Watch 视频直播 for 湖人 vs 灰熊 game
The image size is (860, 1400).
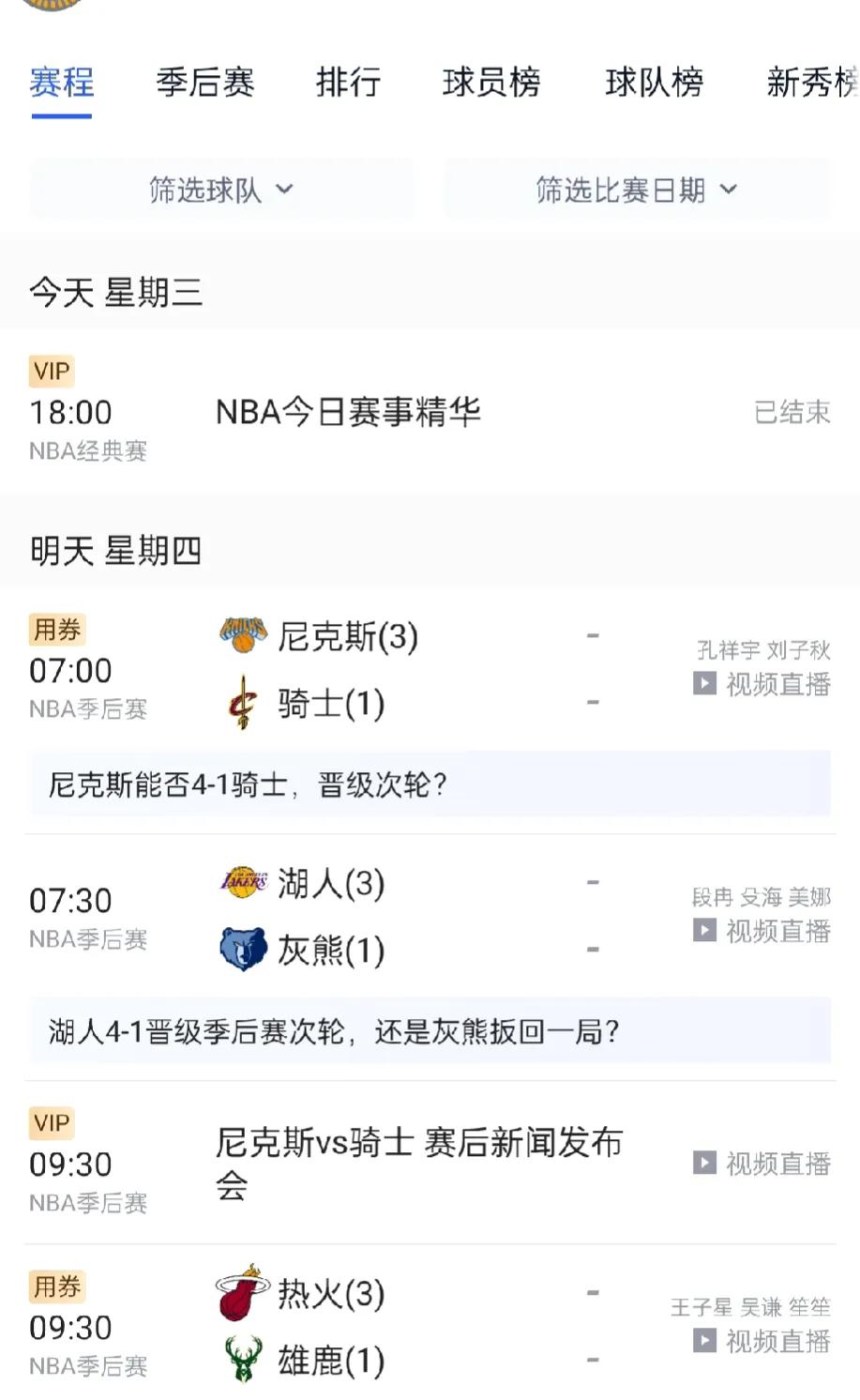tap(763, 931)
